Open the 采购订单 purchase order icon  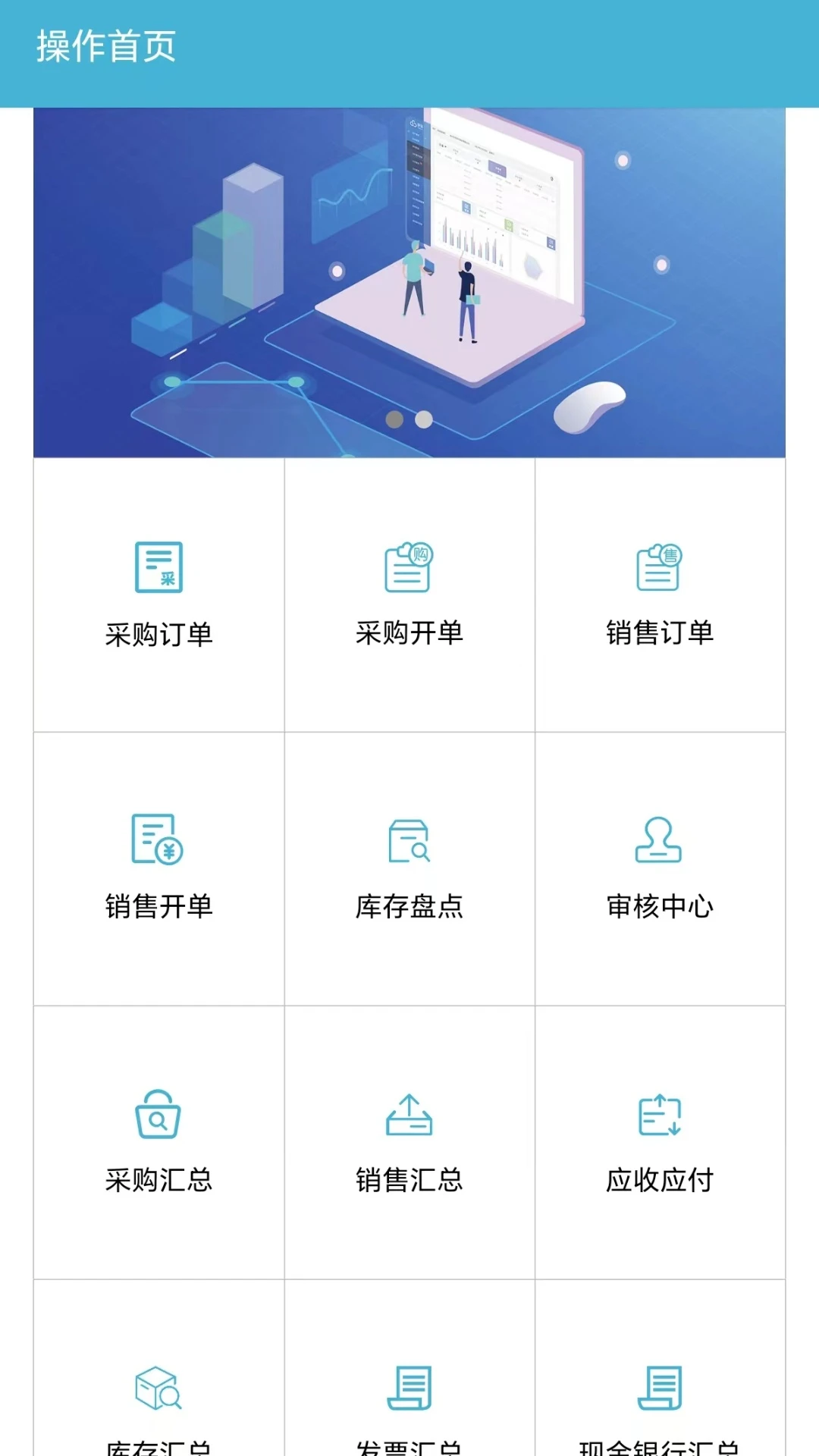[x=158, y=568]
